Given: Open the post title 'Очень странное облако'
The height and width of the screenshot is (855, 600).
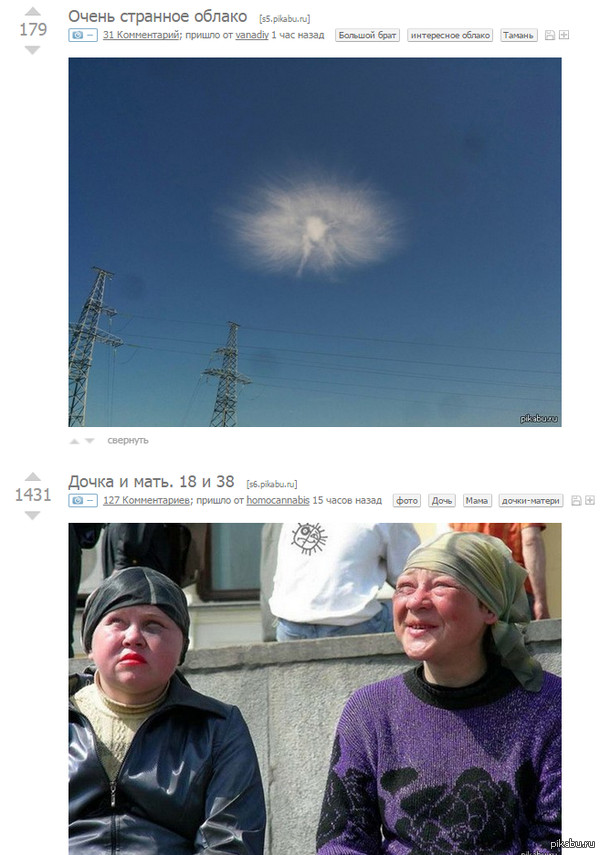Looking at the screenshot, I should point(157,16).
